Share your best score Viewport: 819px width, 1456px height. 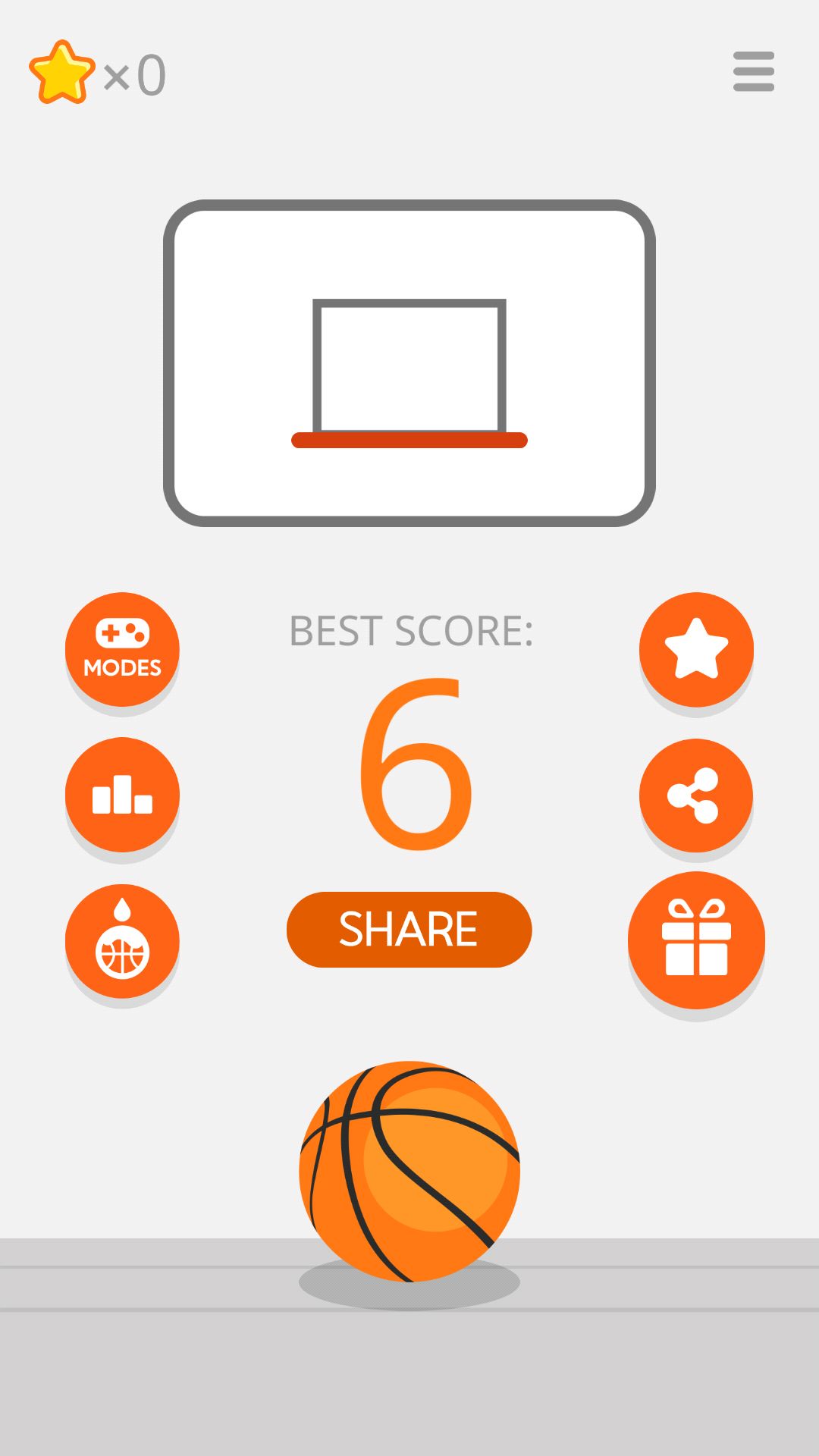click(x=409, y=930)
